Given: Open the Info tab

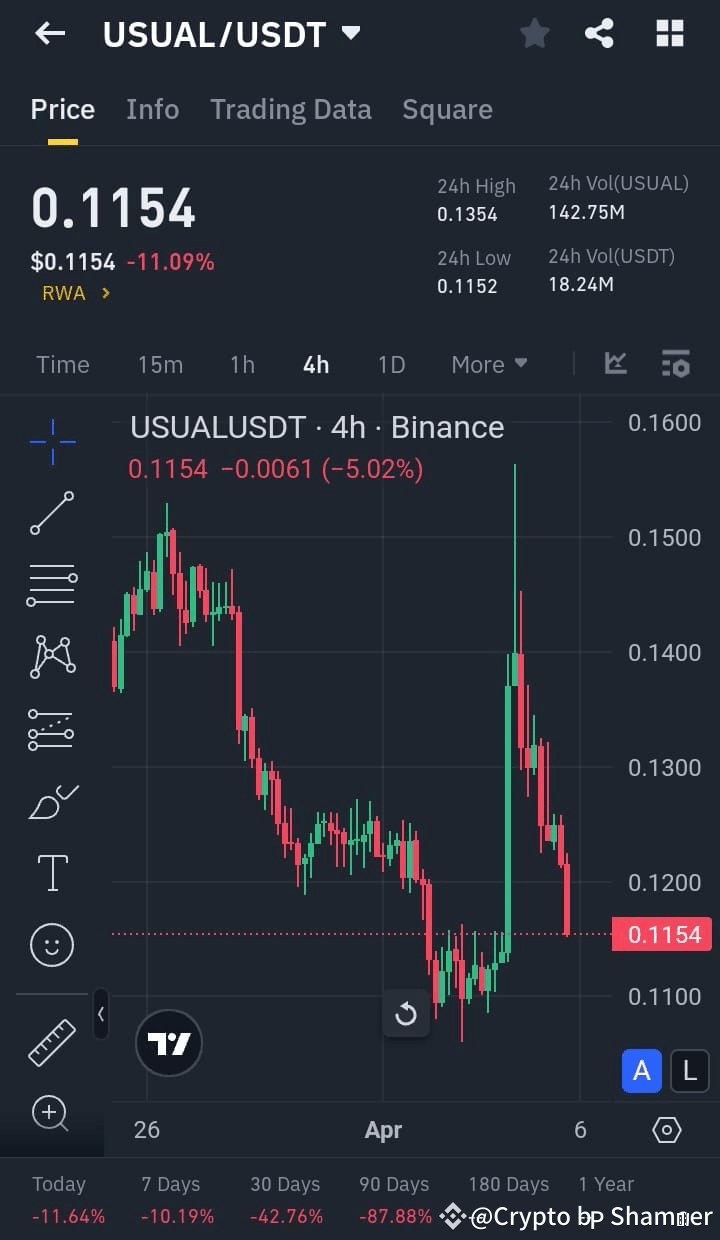Looking at the screenshot, I should click(x=152, y=109).
